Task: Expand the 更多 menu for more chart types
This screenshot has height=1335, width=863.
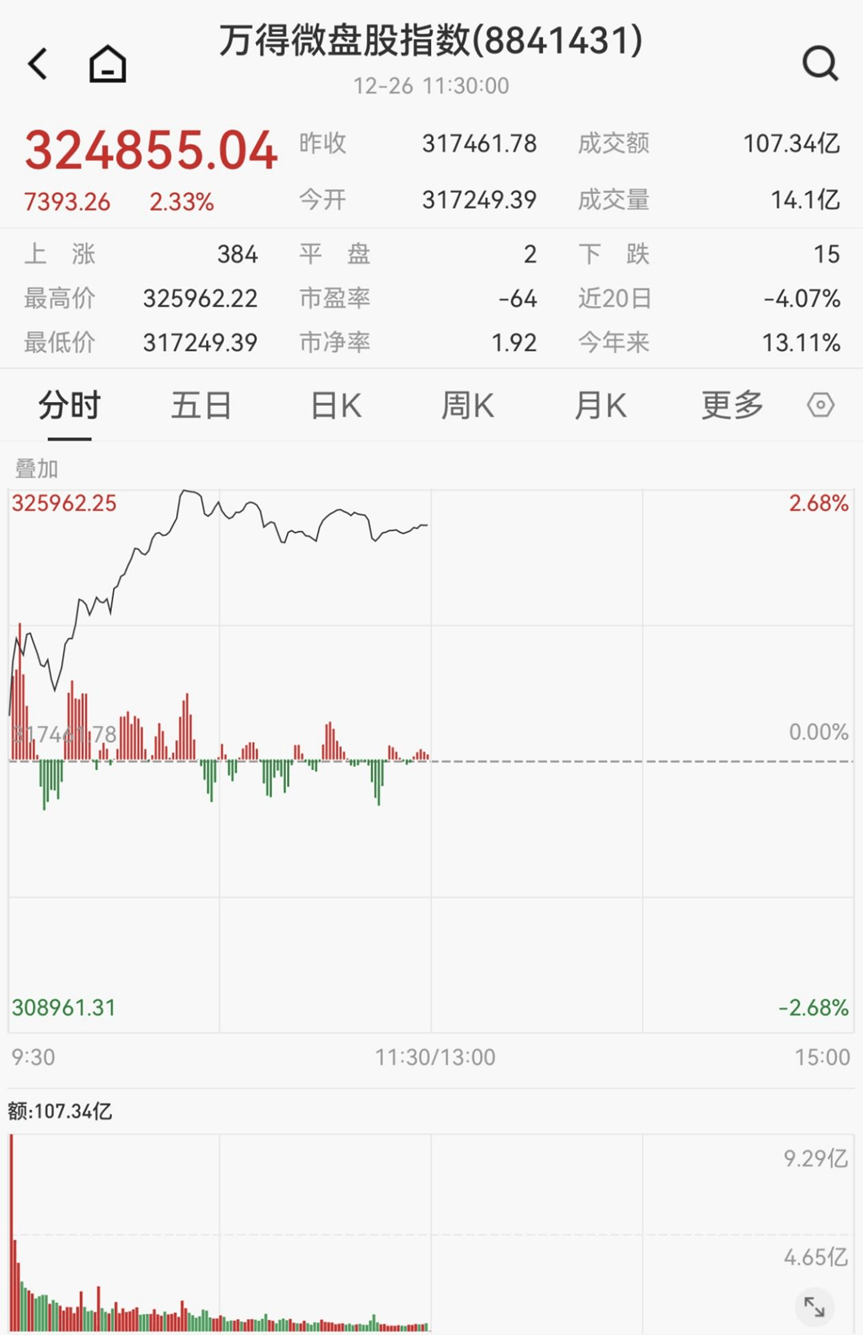Action: 731,405
